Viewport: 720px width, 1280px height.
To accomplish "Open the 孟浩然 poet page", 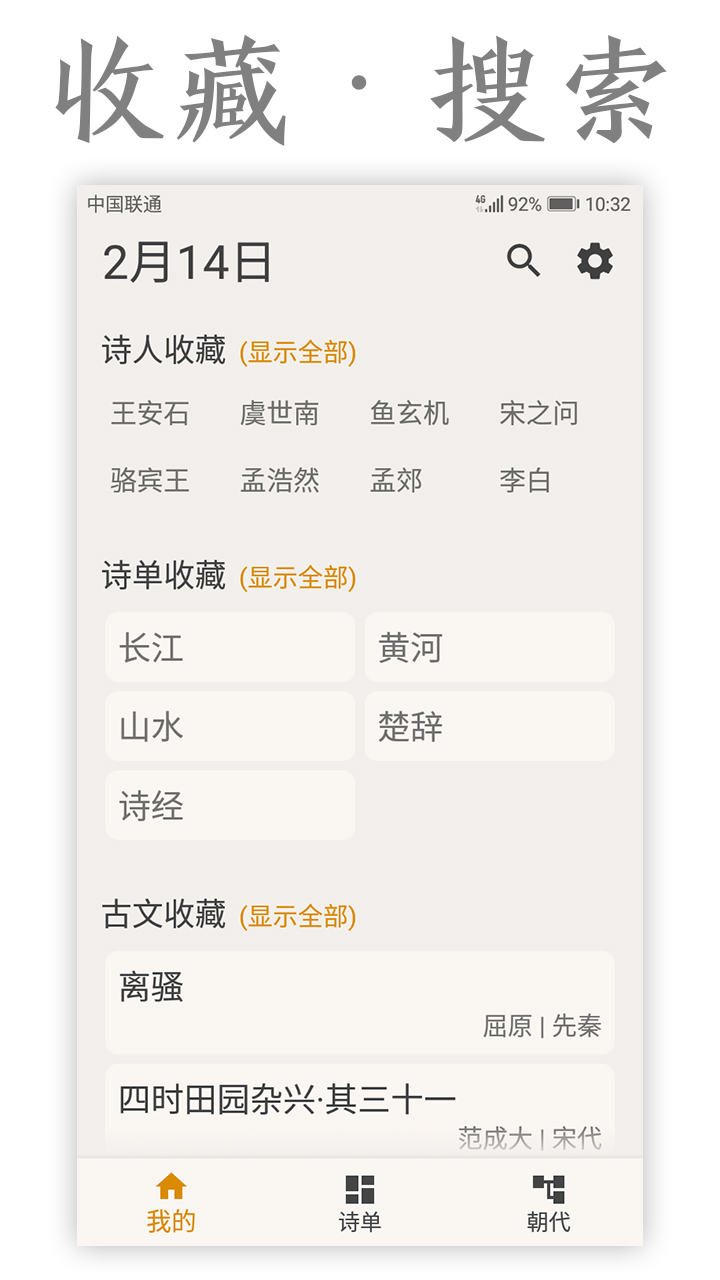I will (x=281, y=480).
